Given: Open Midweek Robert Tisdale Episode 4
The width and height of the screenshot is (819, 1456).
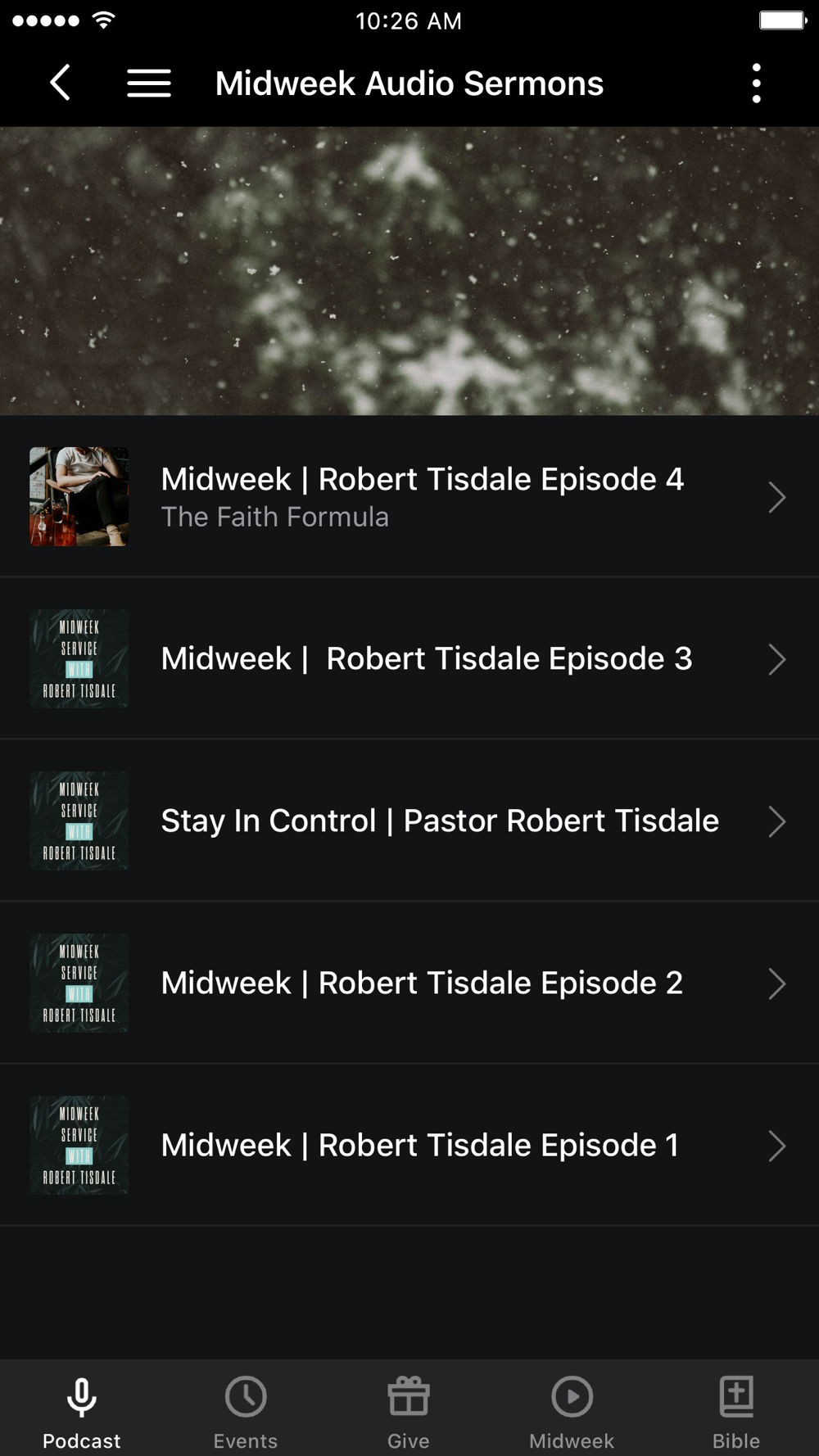Looking at the screenshot, I should (x=409, y=496).
